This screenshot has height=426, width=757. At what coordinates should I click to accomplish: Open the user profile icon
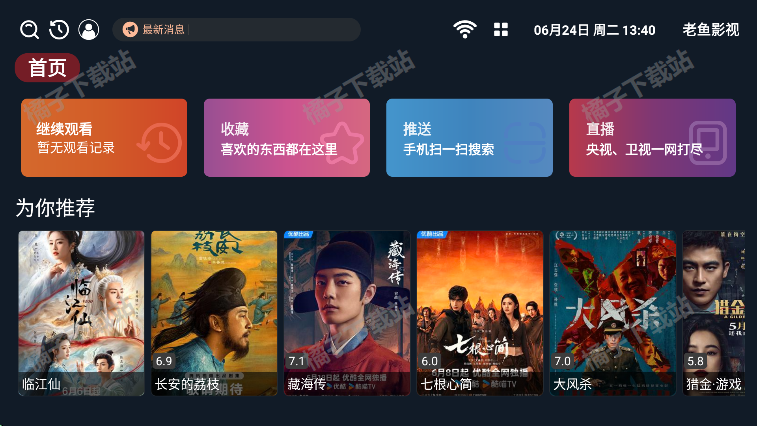pos(89,30)
